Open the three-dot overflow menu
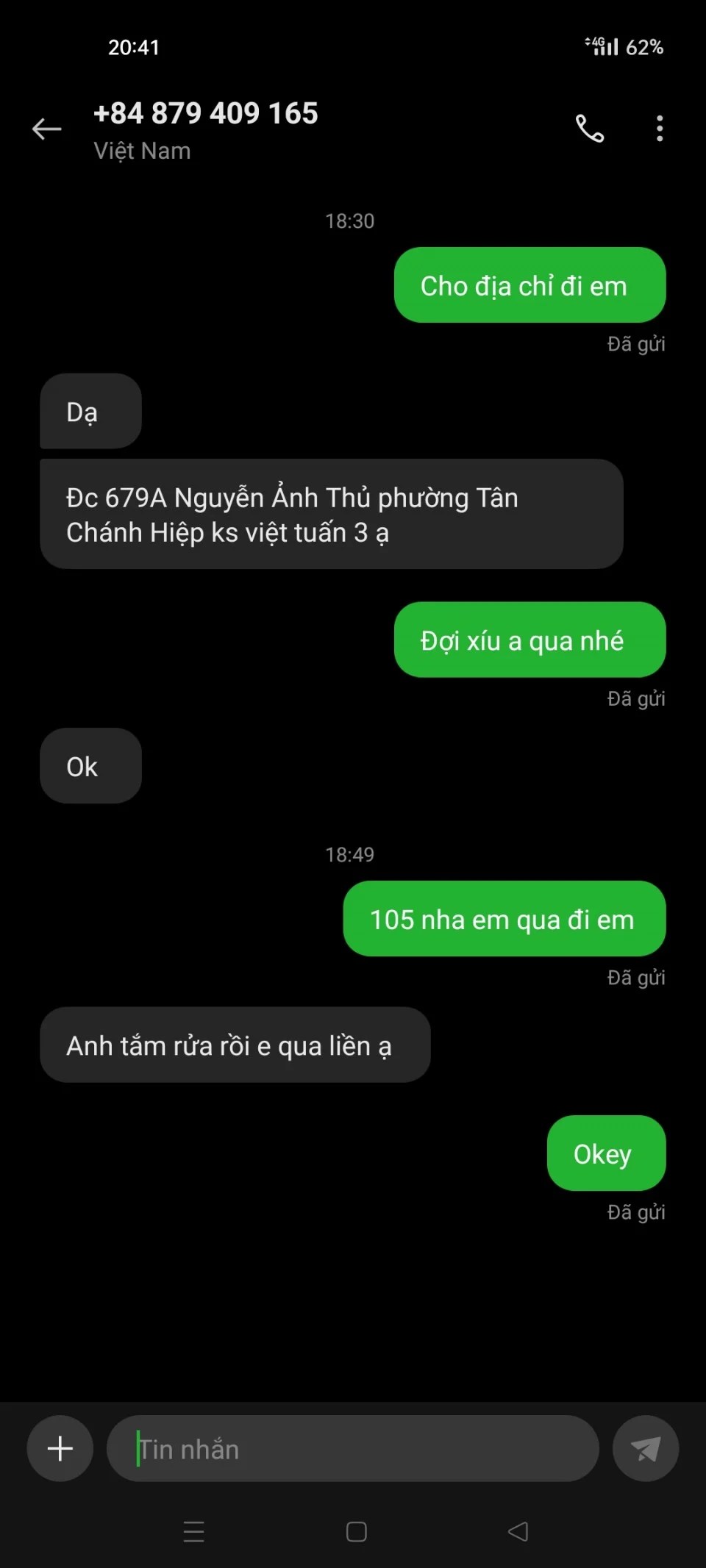This screenshot has height=1568, width=706. click(660, 129)
